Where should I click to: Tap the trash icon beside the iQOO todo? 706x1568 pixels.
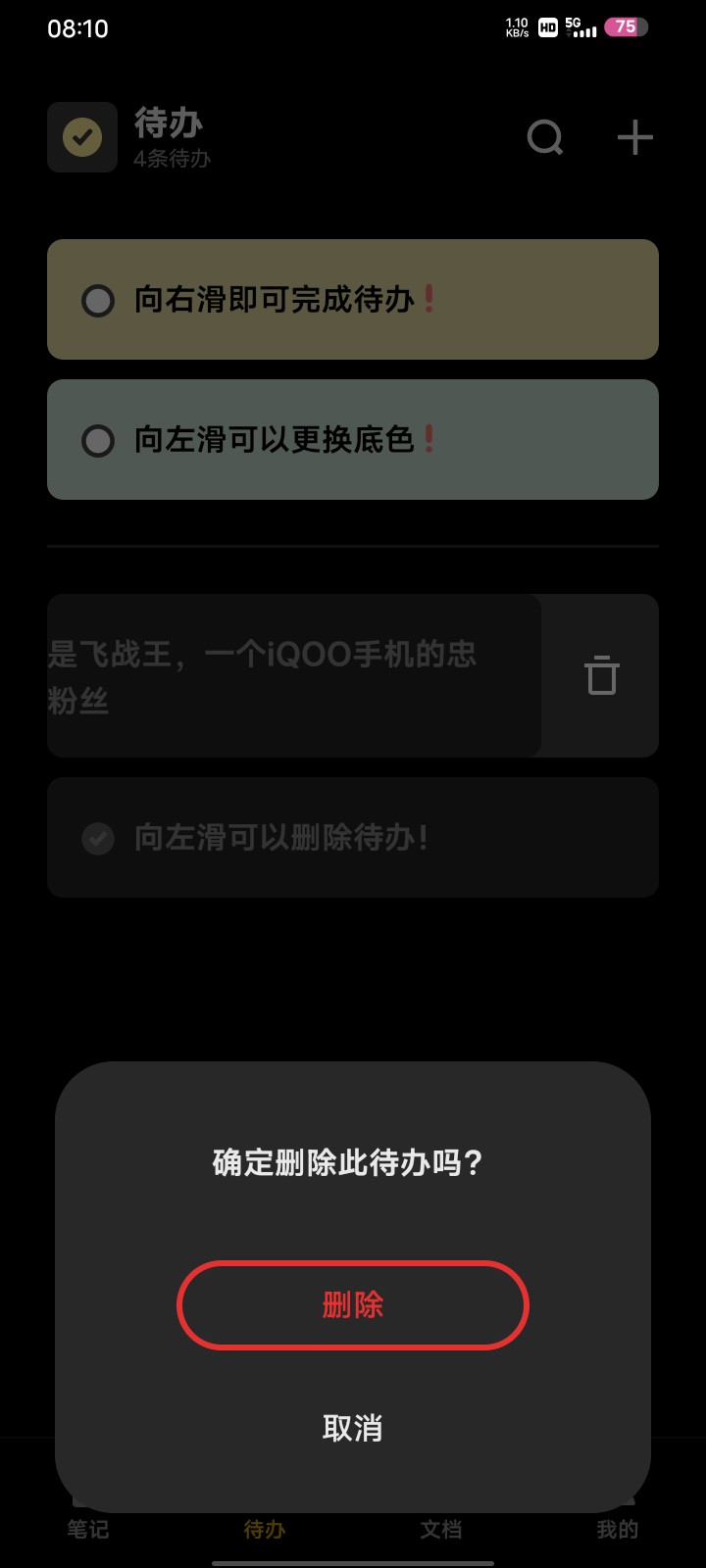tap(601, 675)
